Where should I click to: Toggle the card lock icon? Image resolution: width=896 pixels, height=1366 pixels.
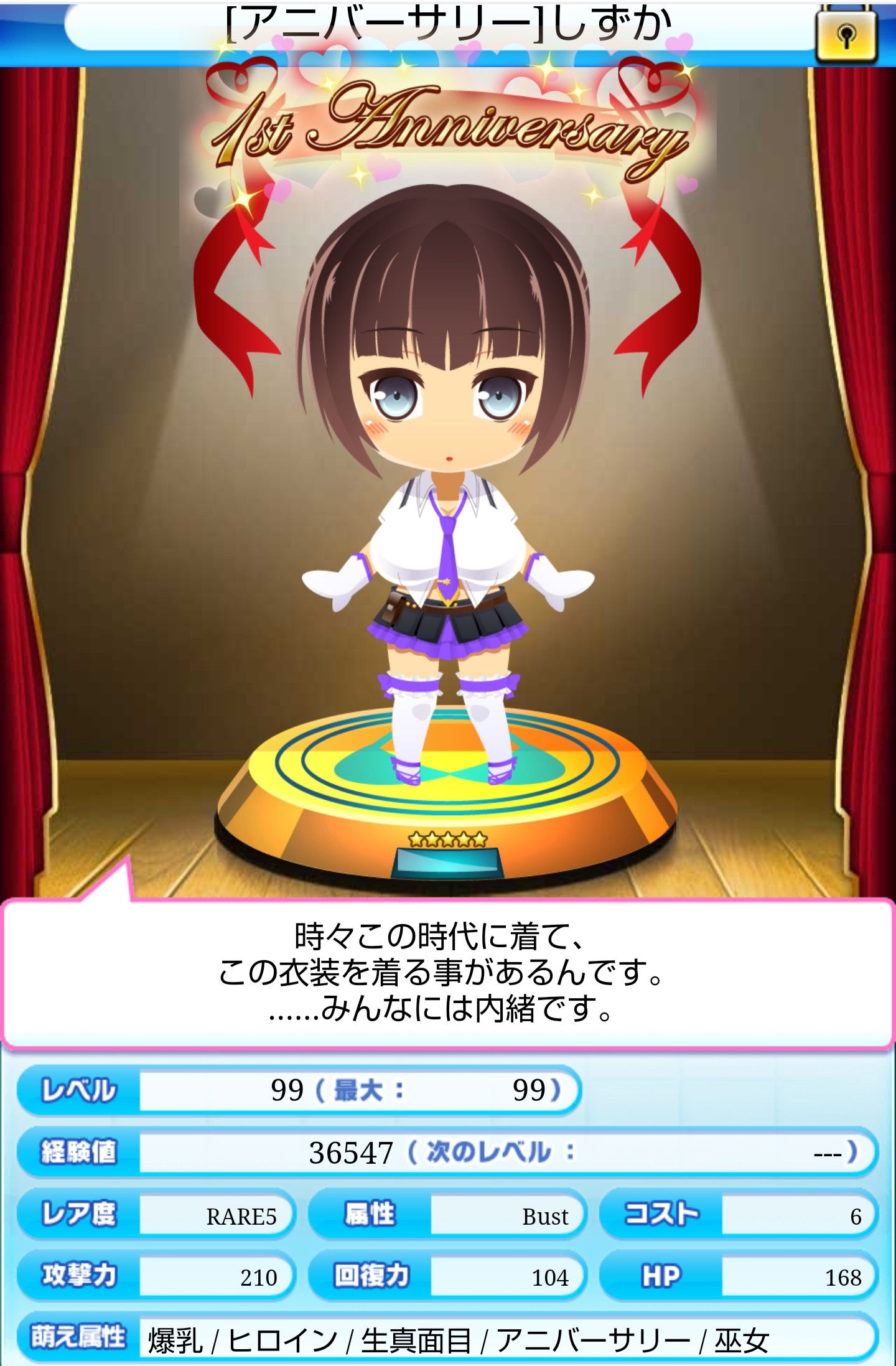click(846, 35)
